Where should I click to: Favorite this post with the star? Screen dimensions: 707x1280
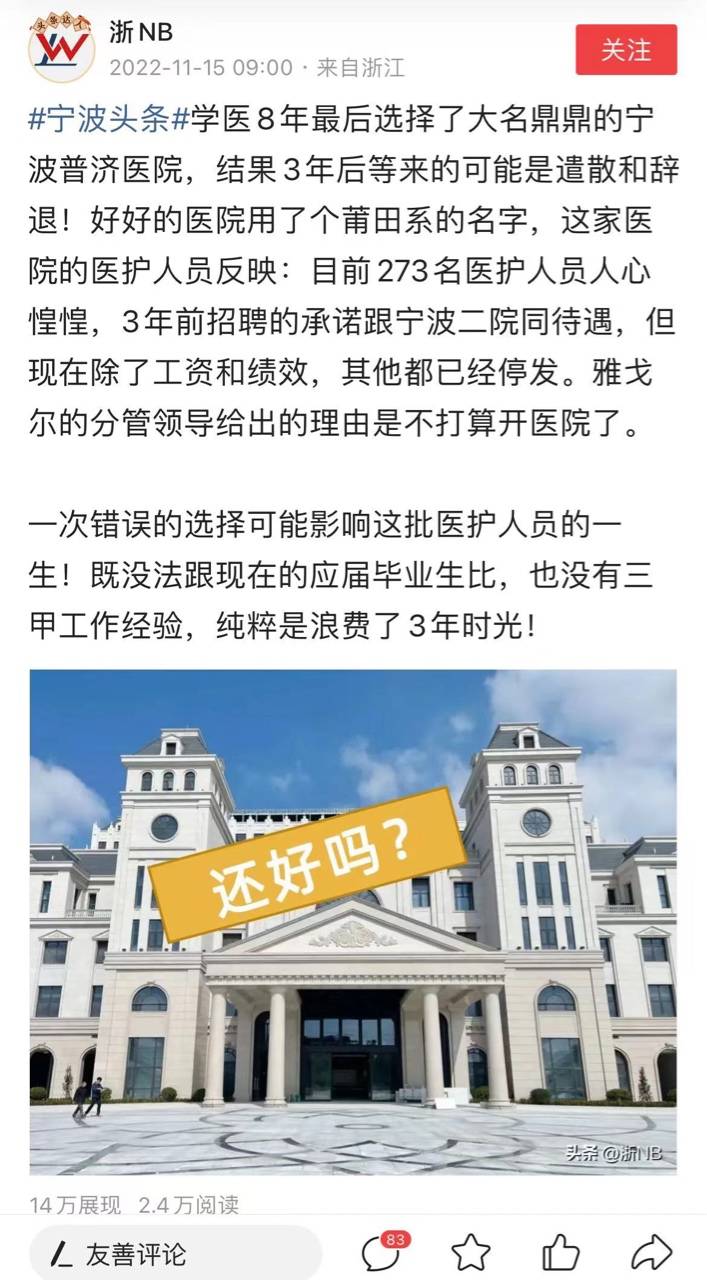(x=470, y=1253)
